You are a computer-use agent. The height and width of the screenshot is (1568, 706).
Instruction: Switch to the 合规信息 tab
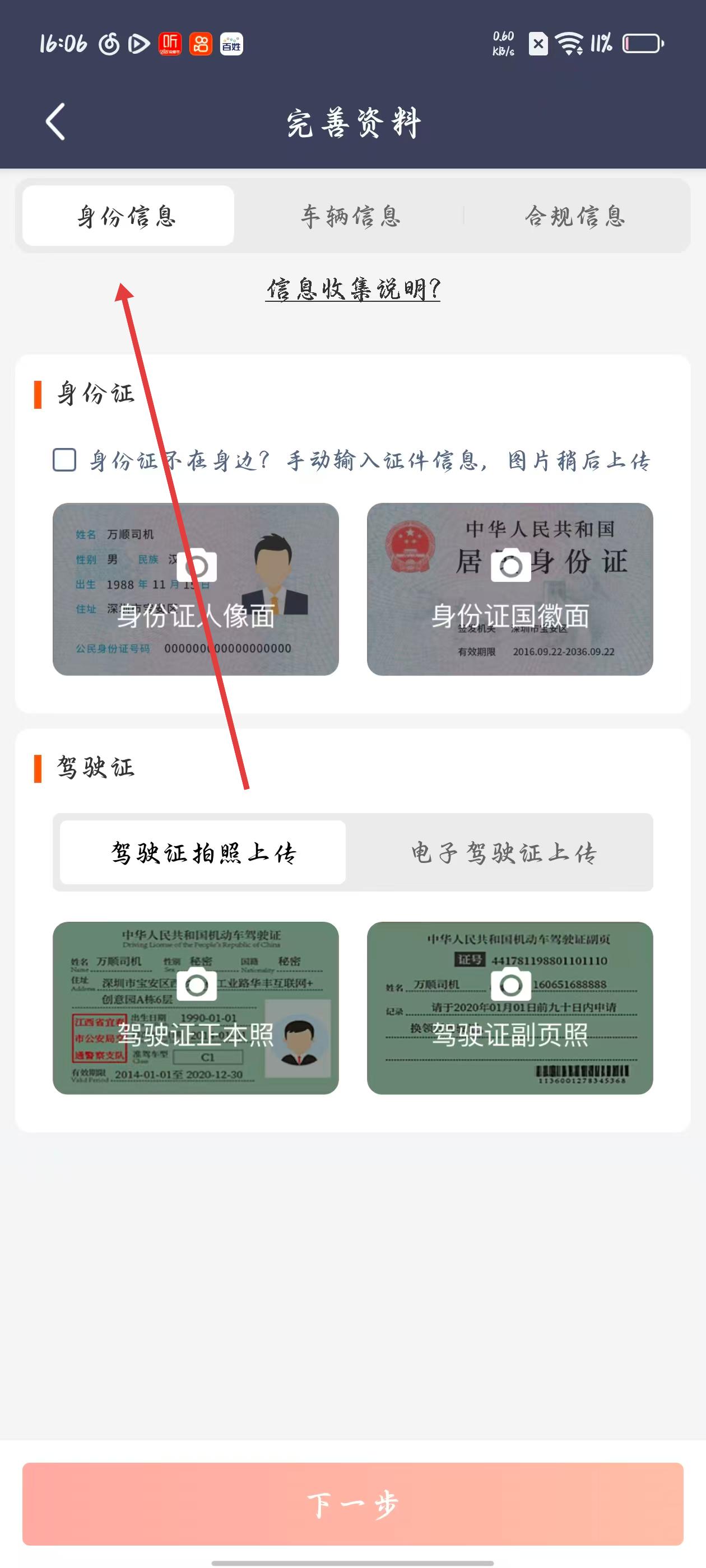pos(575,216)
